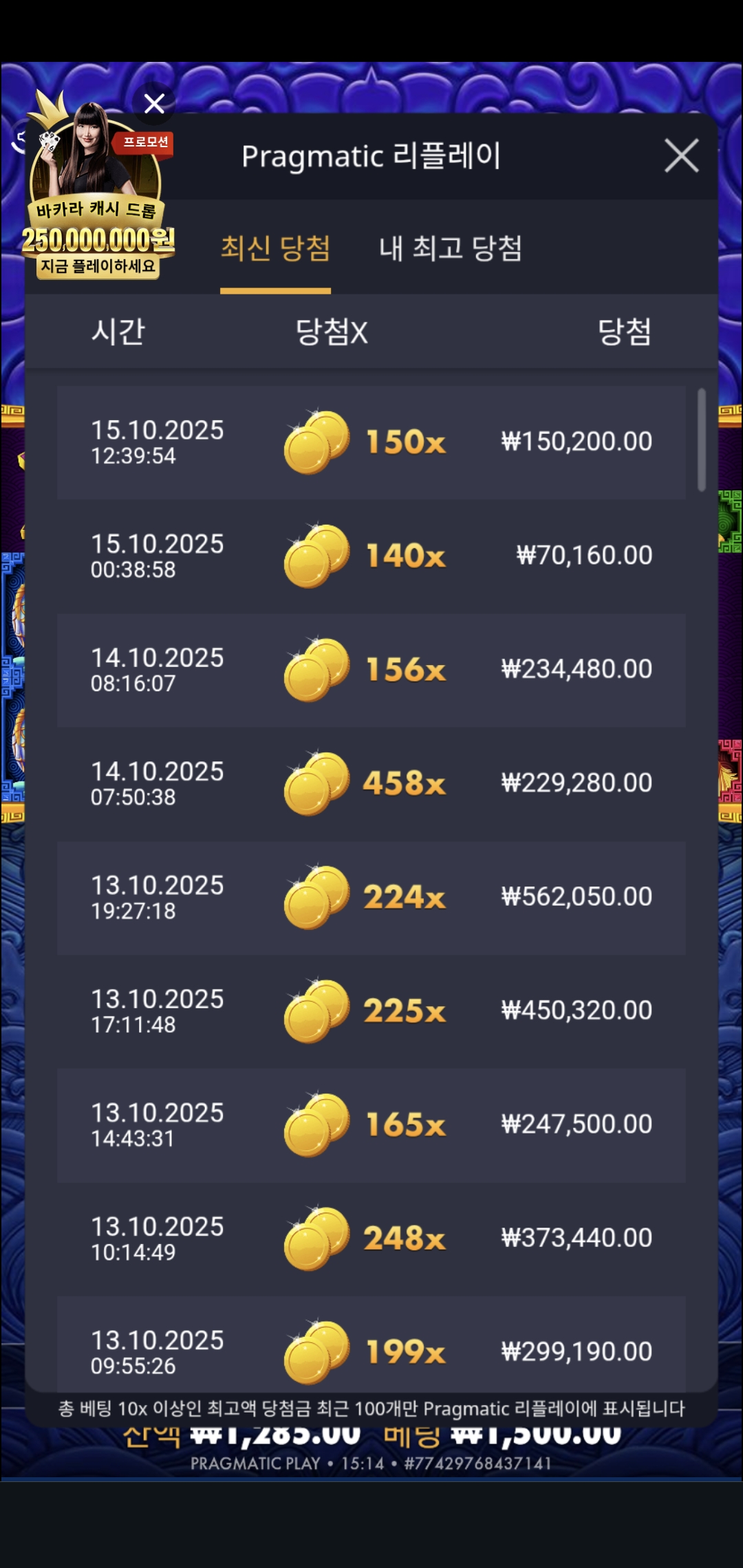This screenshot has width=743, height=1568.
Task: Dismiss the 바카라 캐시 드롭 promotion banner
Action: (154, 104)
